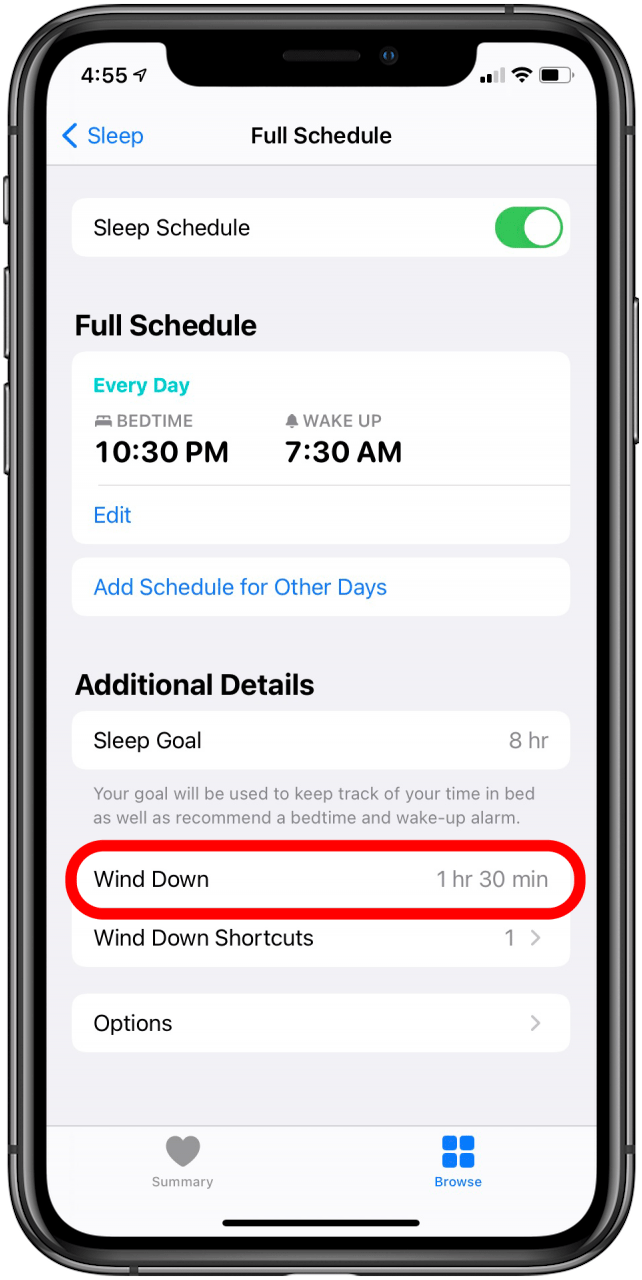Edit the Every Day schedule

[x=112, y=515]
